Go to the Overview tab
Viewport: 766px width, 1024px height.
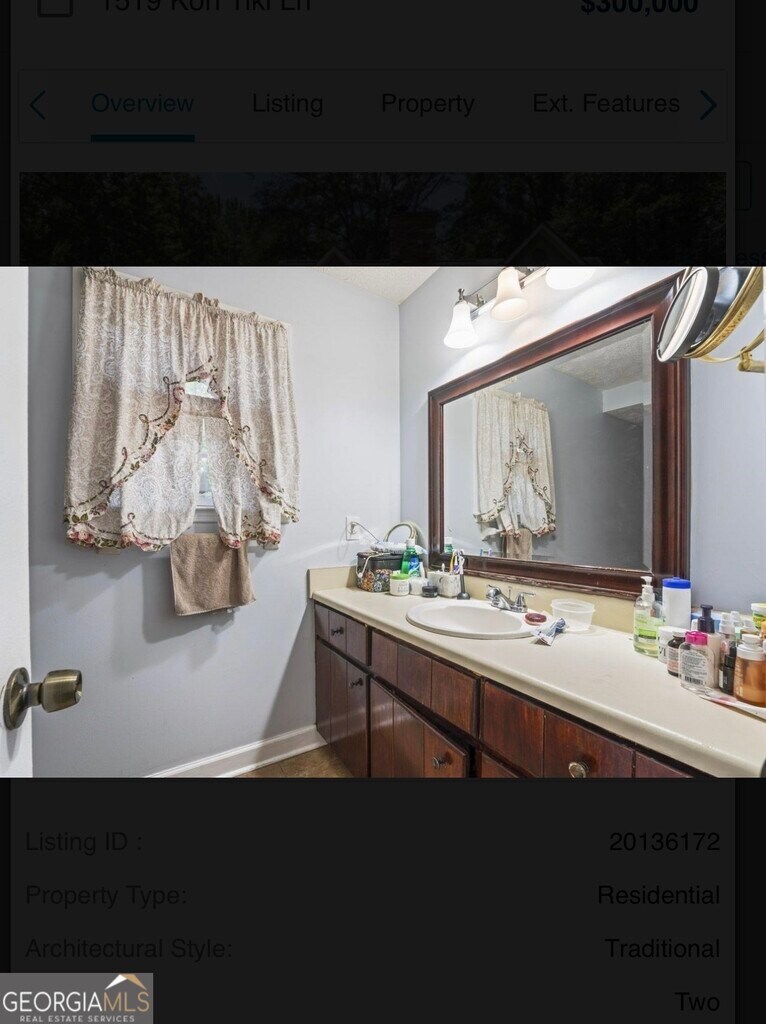click(x=142, y=104)
